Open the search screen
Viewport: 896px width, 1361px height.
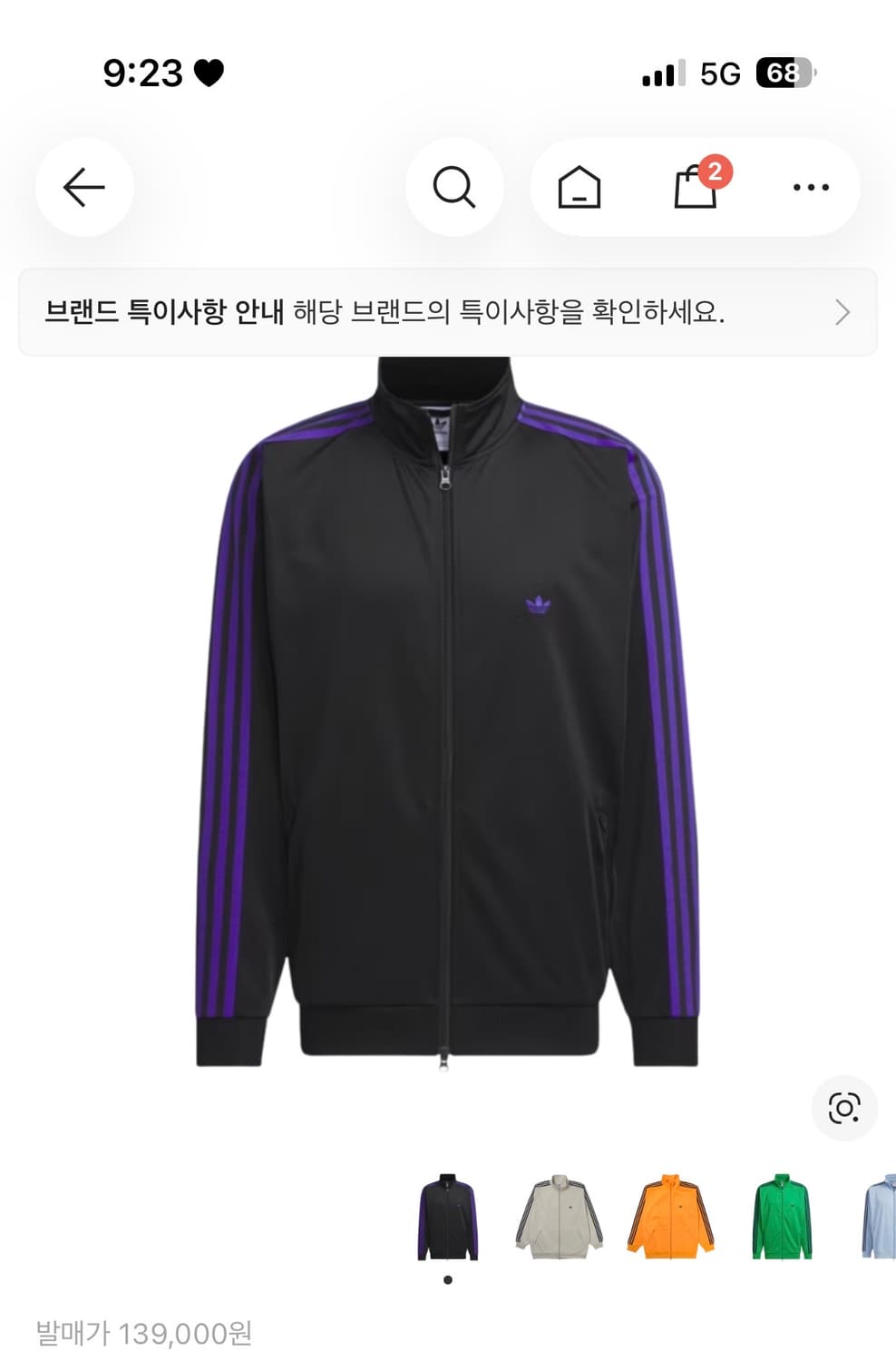[x=455, y=187]
